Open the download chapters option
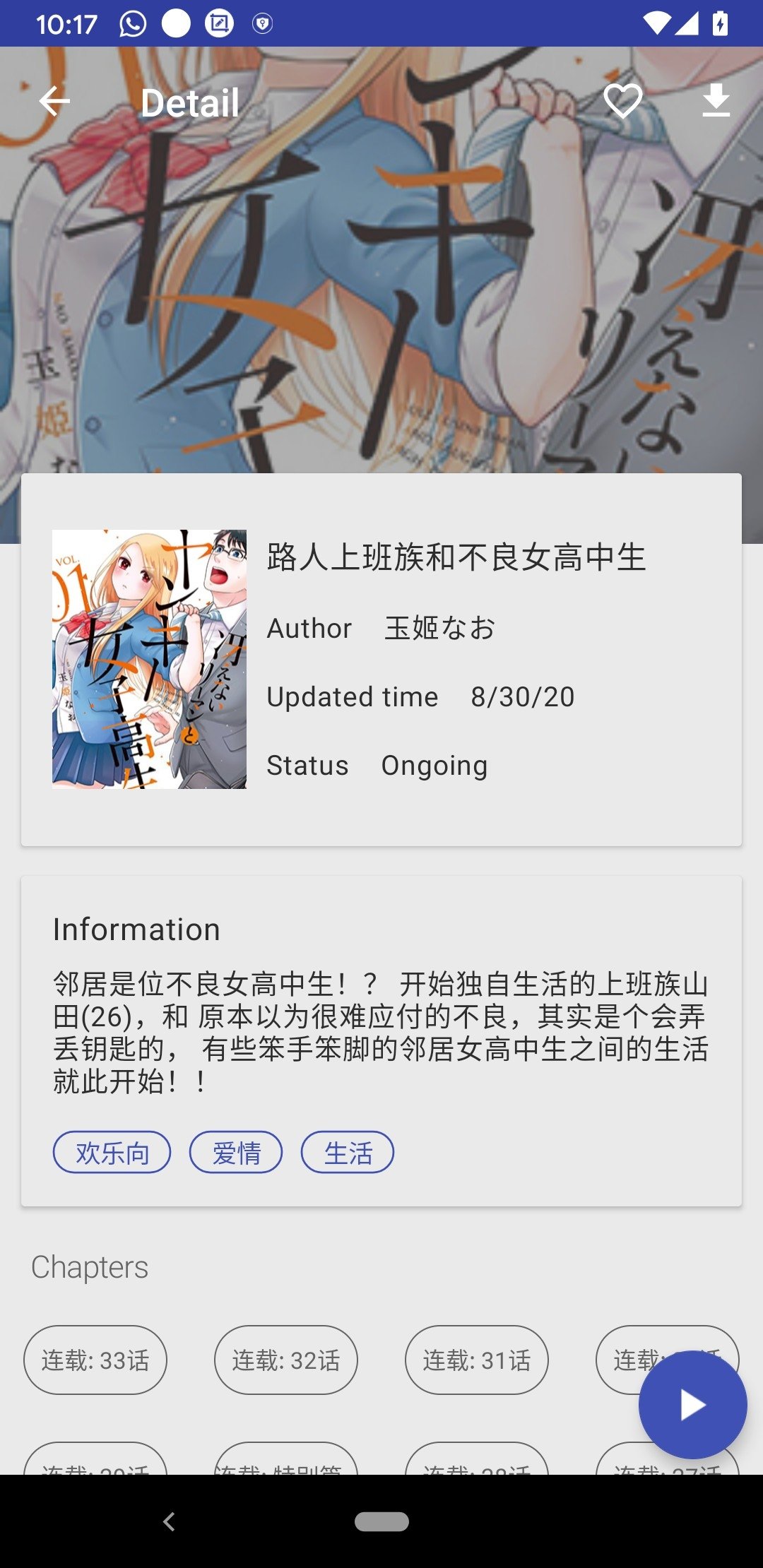The height and width of the screenshot is (1568, 763). pos(716,100)
